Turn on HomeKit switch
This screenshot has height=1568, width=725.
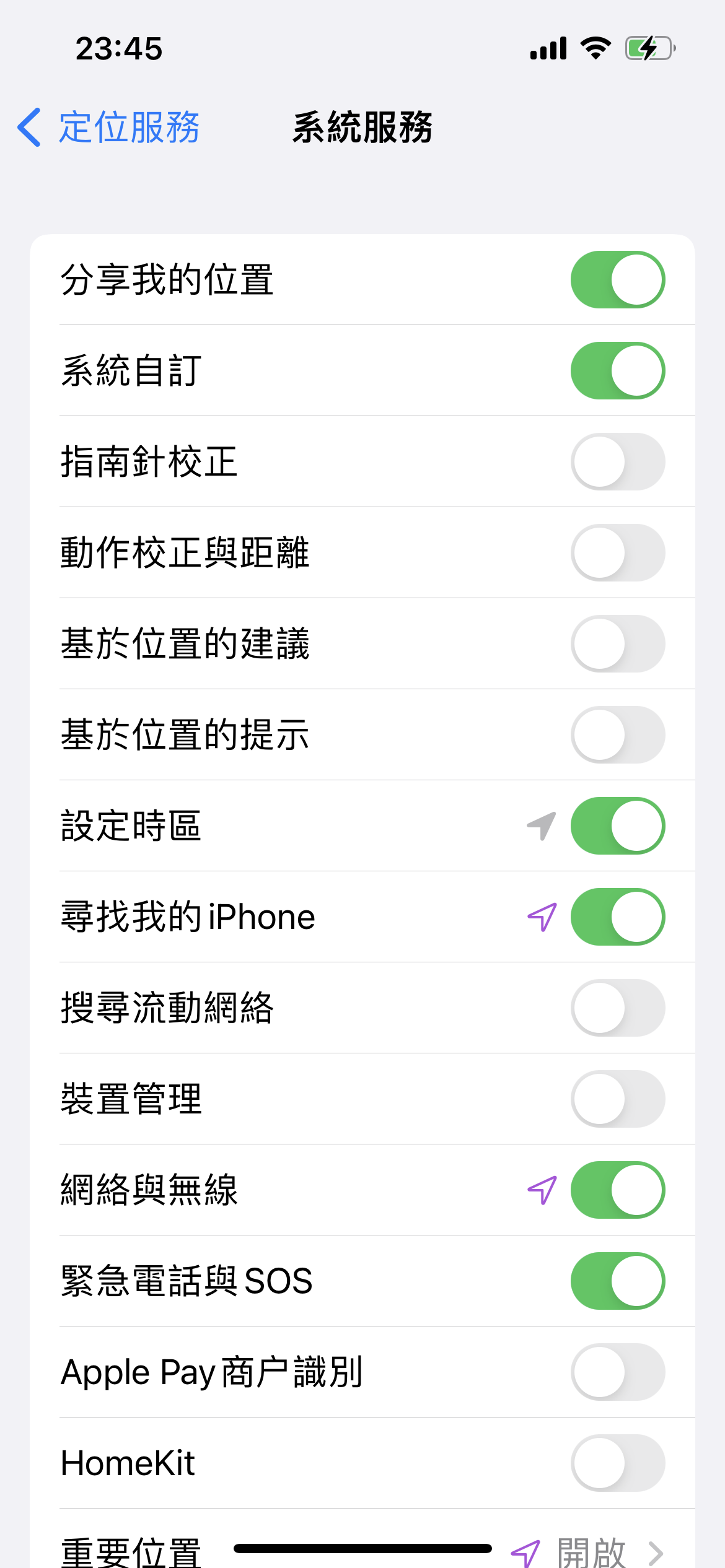pyautogui.click(x=617, y=1463)
